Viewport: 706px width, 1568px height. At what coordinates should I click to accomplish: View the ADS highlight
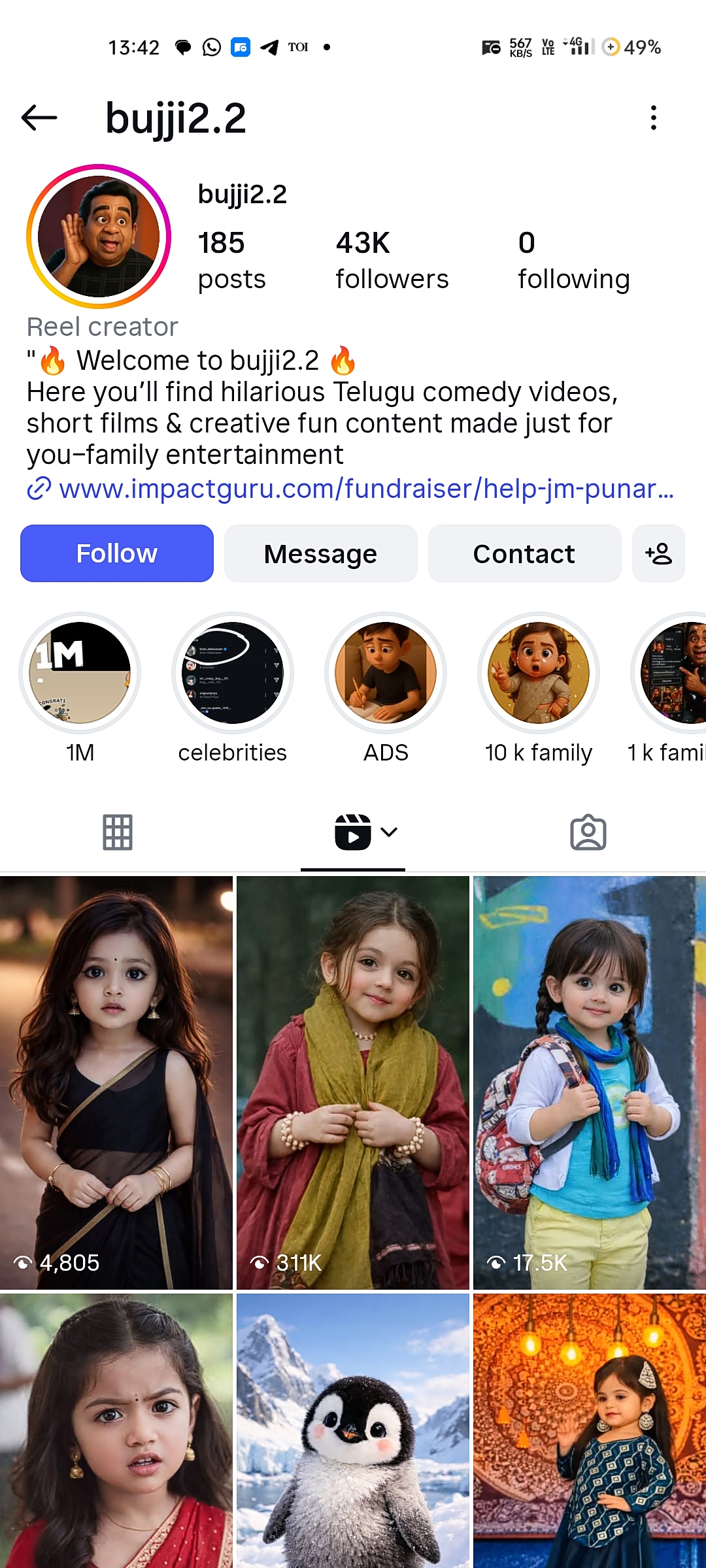point(386,673)
